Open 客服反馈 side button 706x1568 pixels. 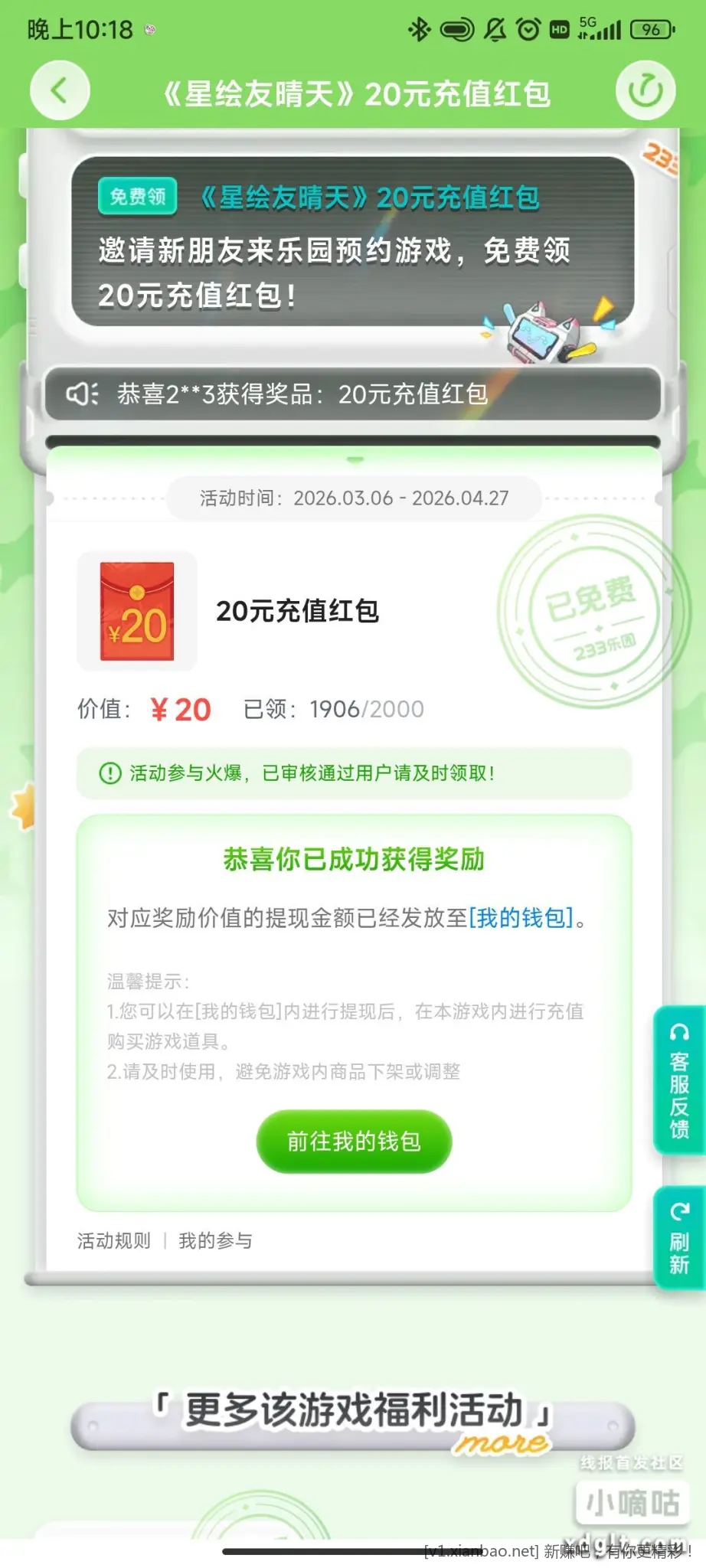click(678, 1080)
